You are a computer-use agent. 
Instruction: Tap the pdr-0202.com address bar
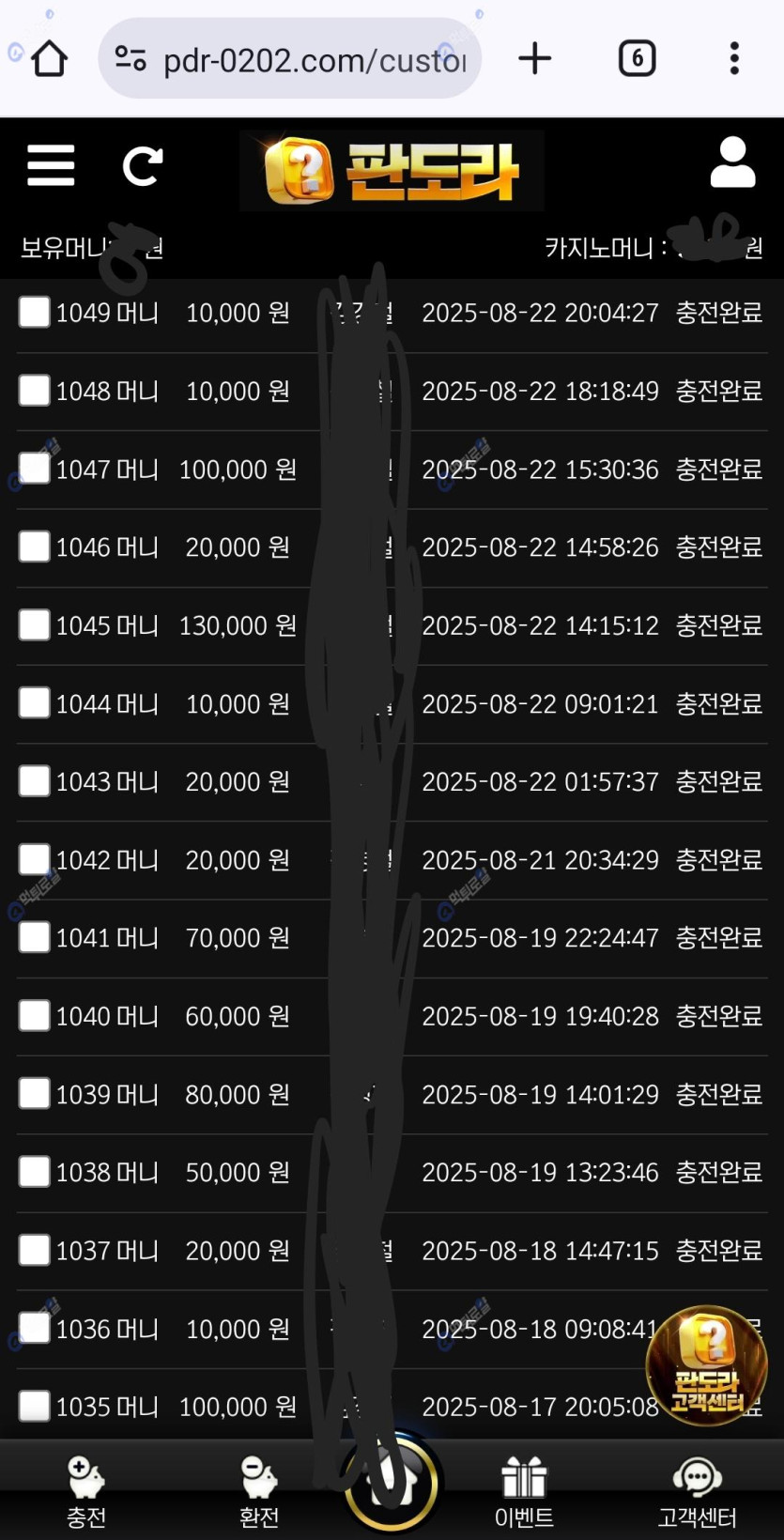pos(291,60)
